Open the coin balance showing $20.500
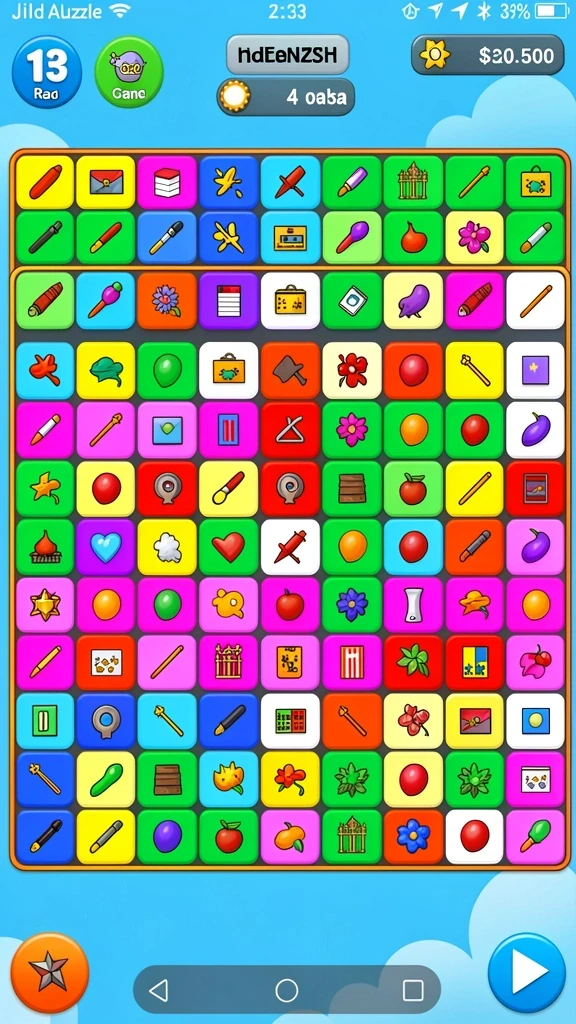 click(x=487, y=56)
